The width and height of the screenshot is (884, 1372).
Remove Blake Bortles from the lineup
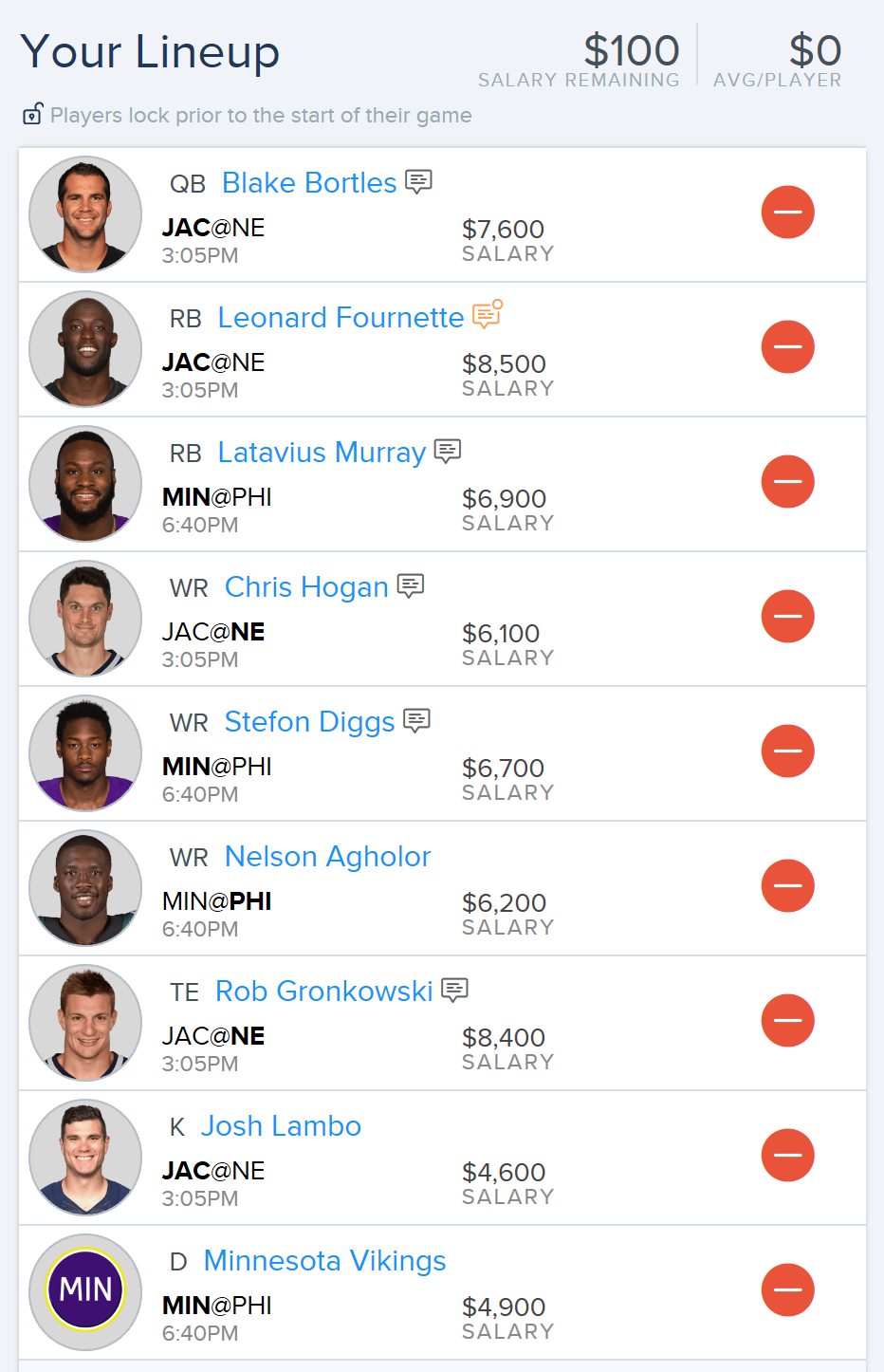787,212
